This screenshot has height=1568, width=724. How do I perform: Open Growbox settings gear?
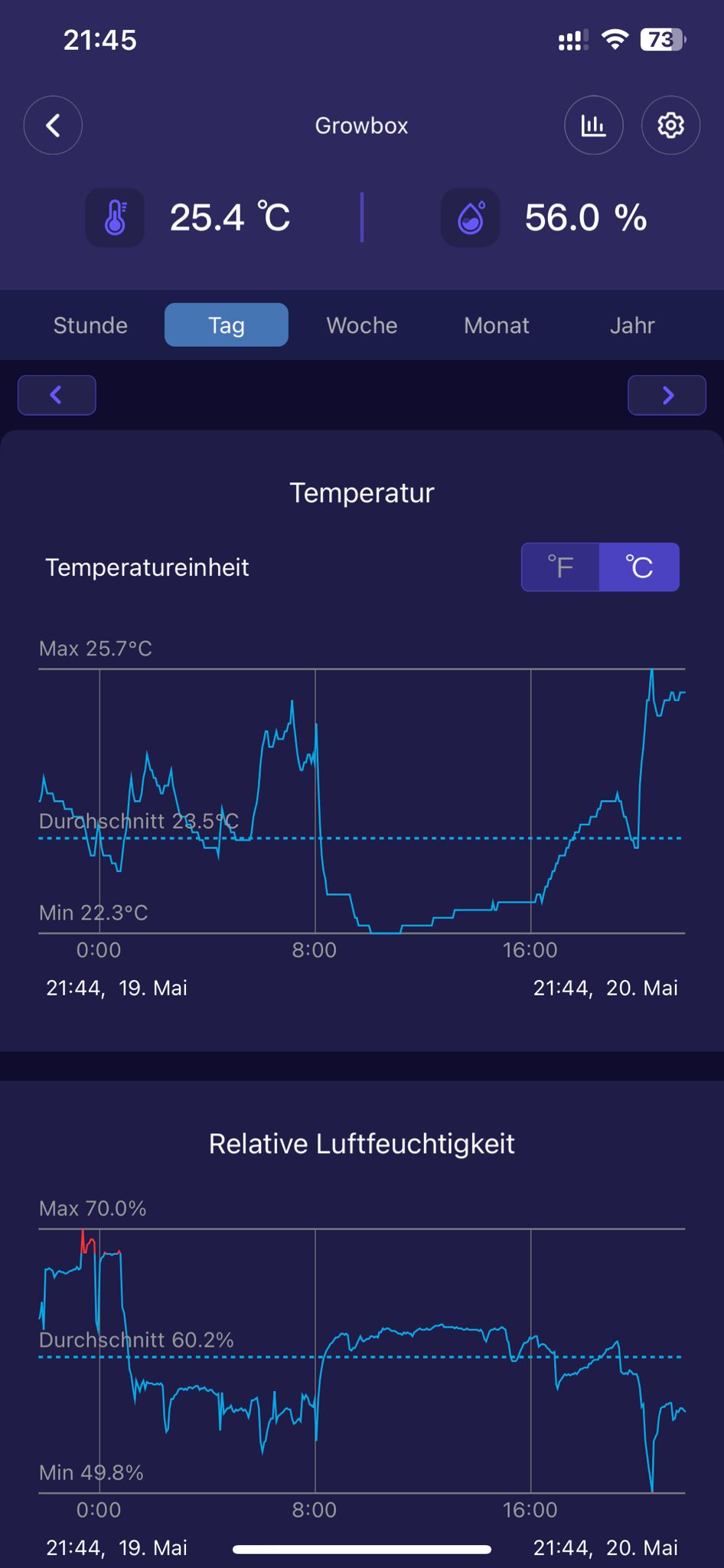(670, 126)
